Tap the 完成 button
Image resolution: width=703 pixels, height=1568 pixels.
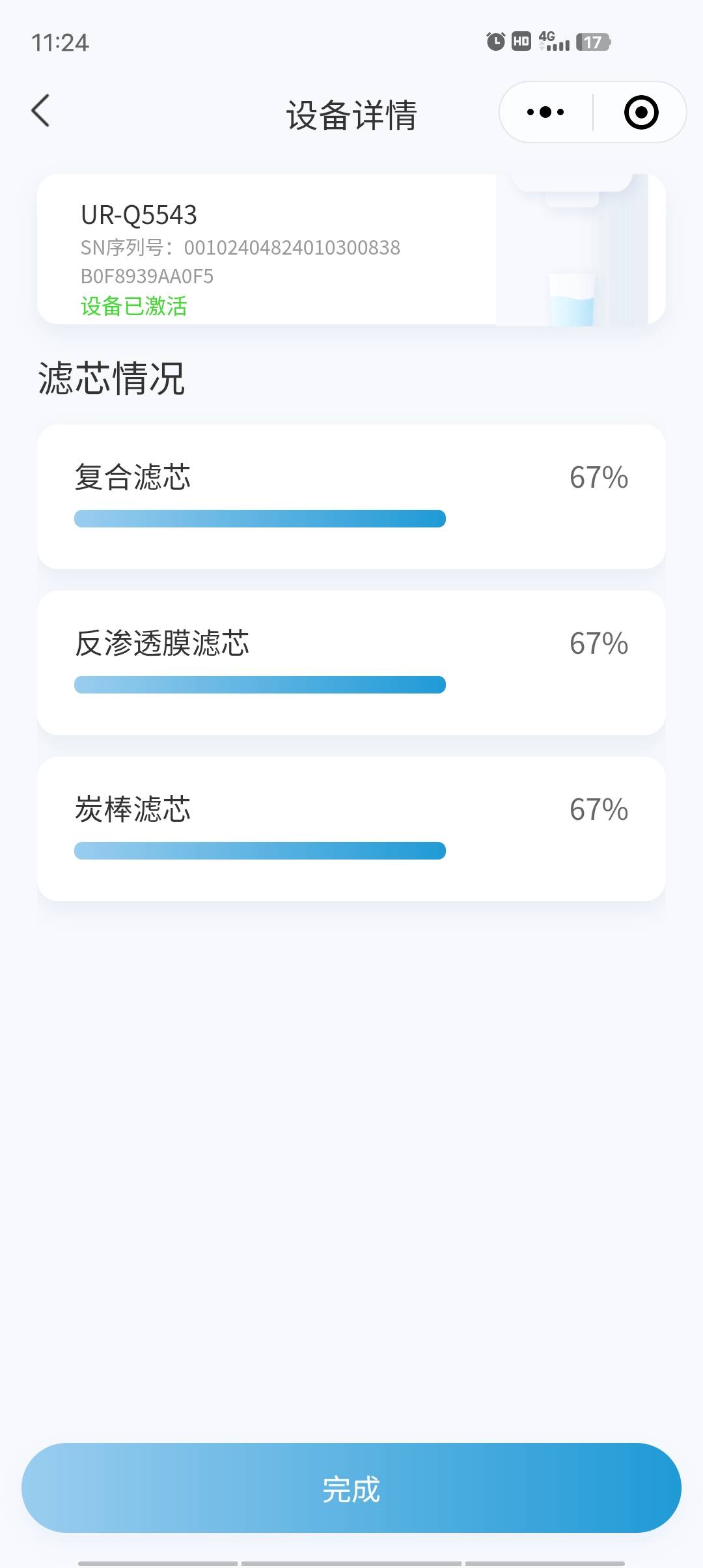(x=351, y=1489)
